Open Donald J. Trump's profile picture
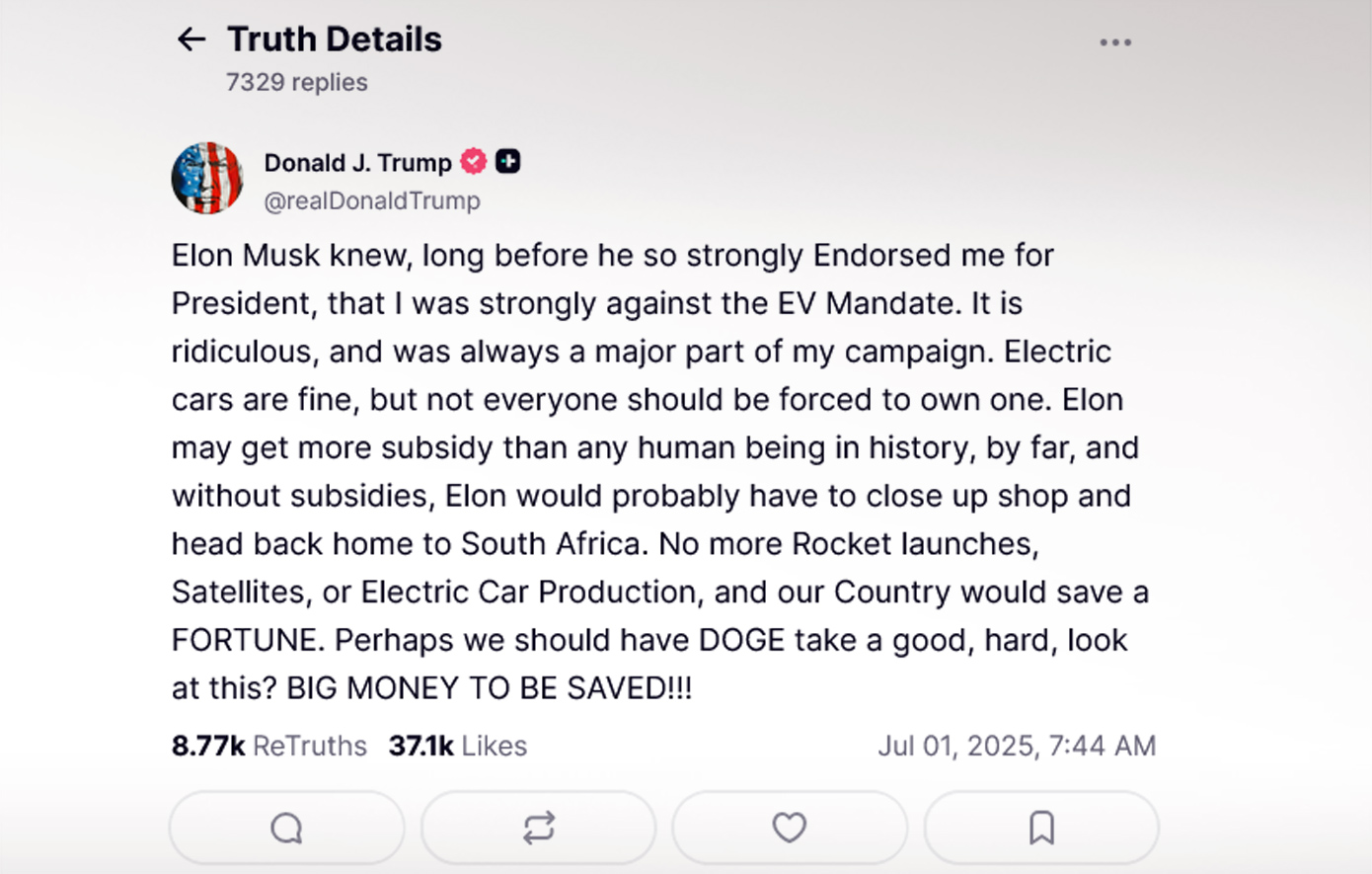1372x874 pixels. point(207,179)
